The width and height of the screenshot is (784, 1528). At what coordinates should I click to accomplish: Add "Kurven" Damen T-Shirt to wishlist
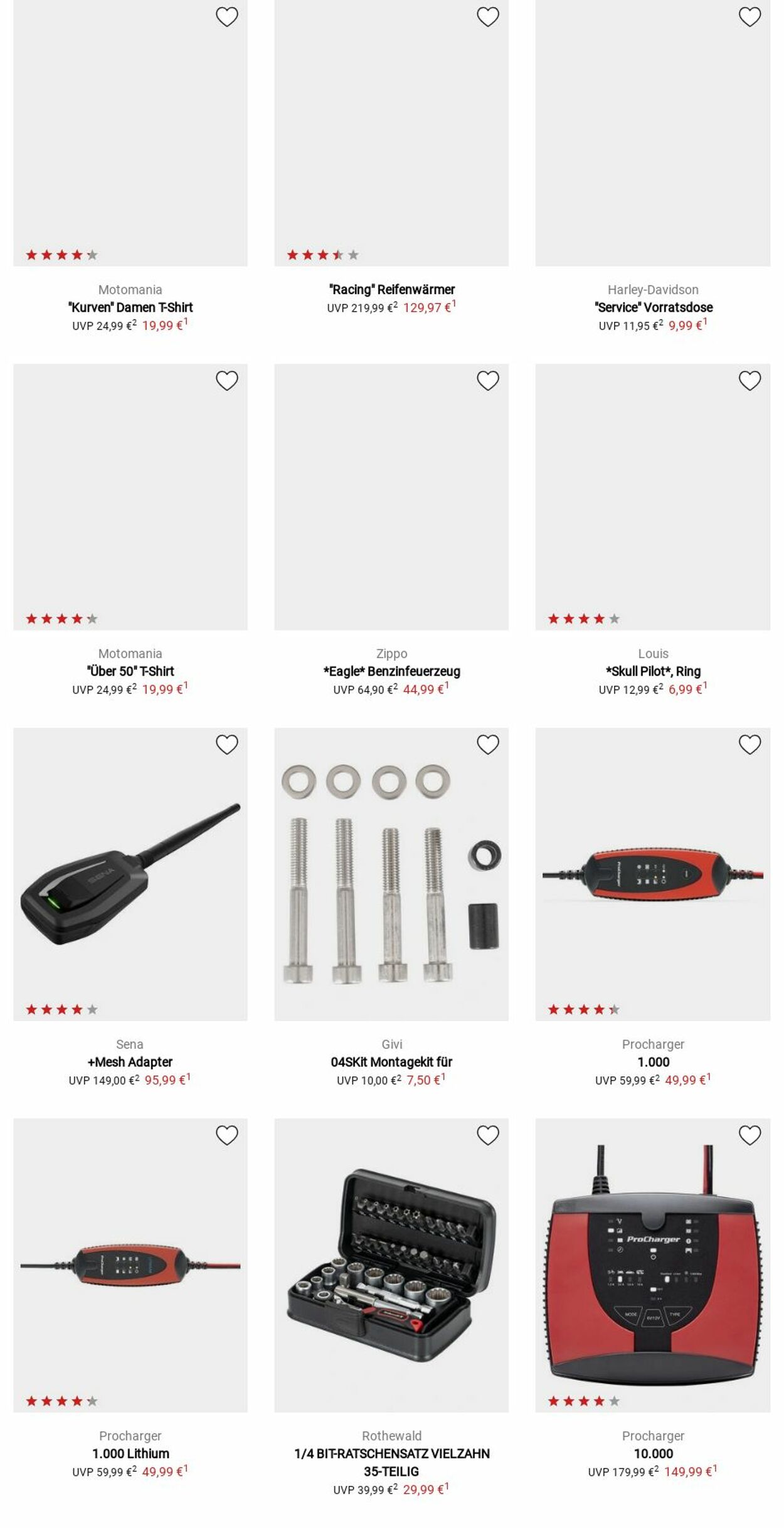(x=227, y=17)
